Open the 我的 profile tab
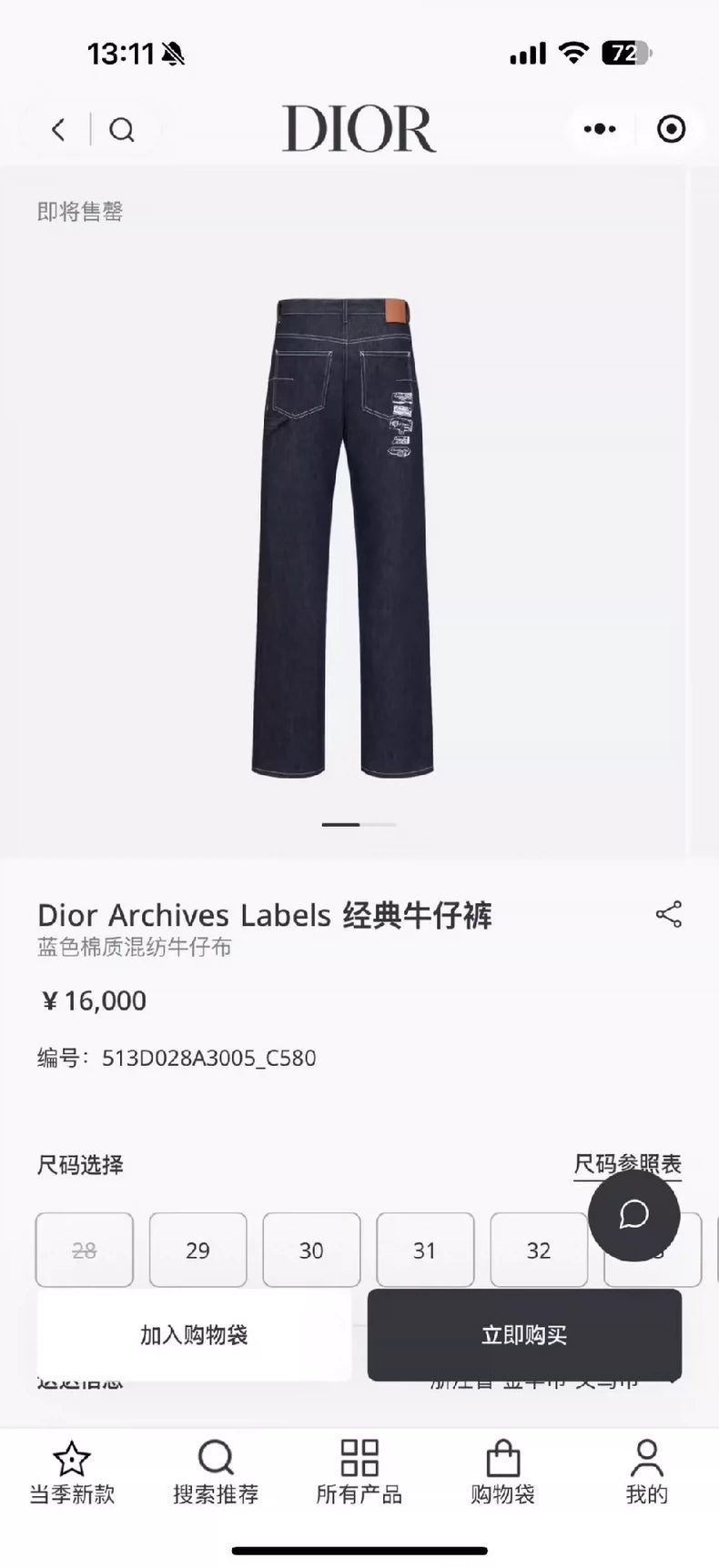 point(646,1472)
